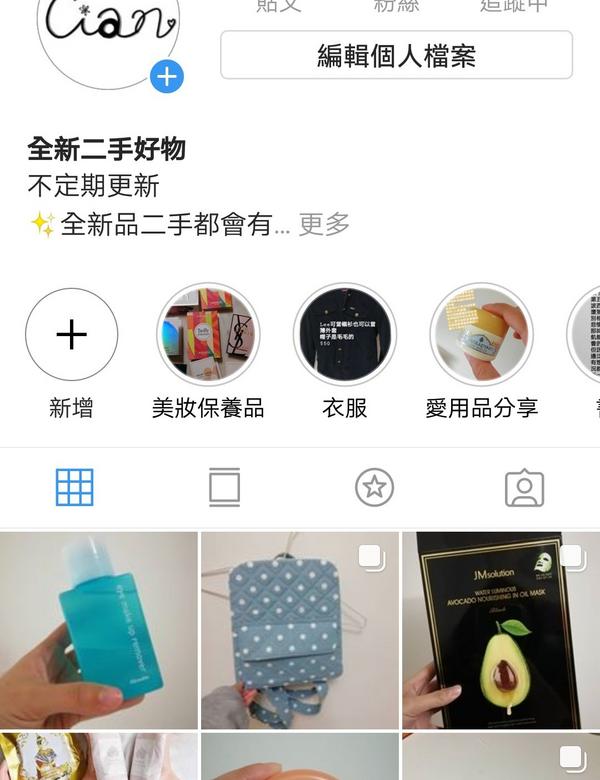Viewport: 600px width, 780px height.
Task: Tap 編輯個人檔案 button
Action: click(396, 55)
